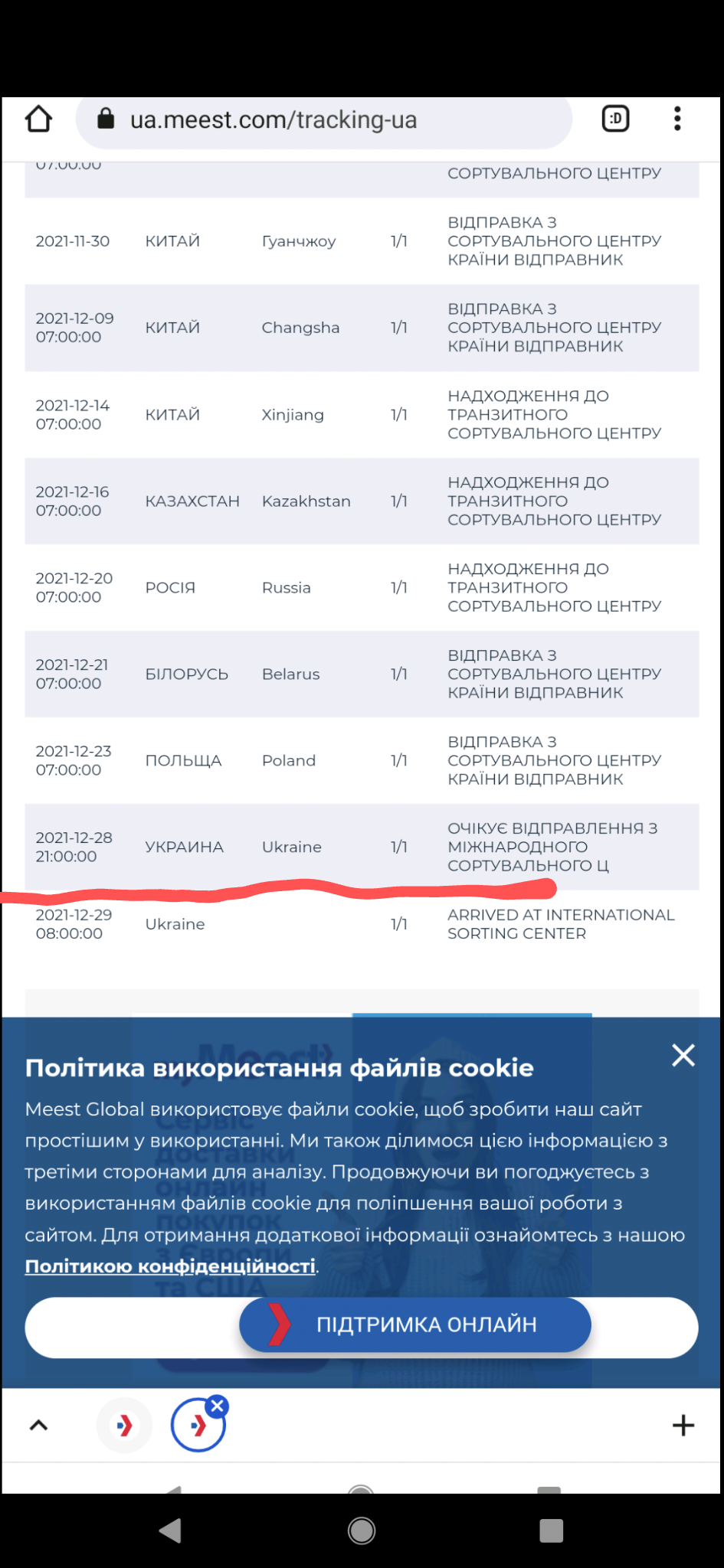Open the Політикою конфіденційності link
Viewport: 724px width, 1568px height.
point(171,1266)
